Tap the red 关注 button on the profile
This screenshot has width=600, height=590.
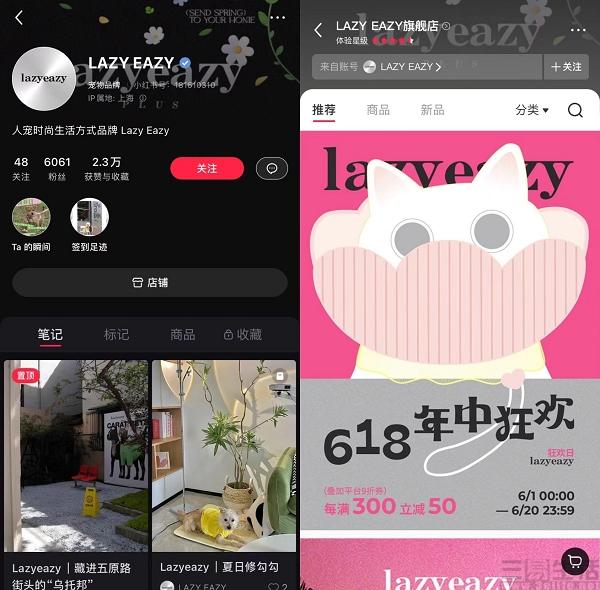click(x=207, y=168)
